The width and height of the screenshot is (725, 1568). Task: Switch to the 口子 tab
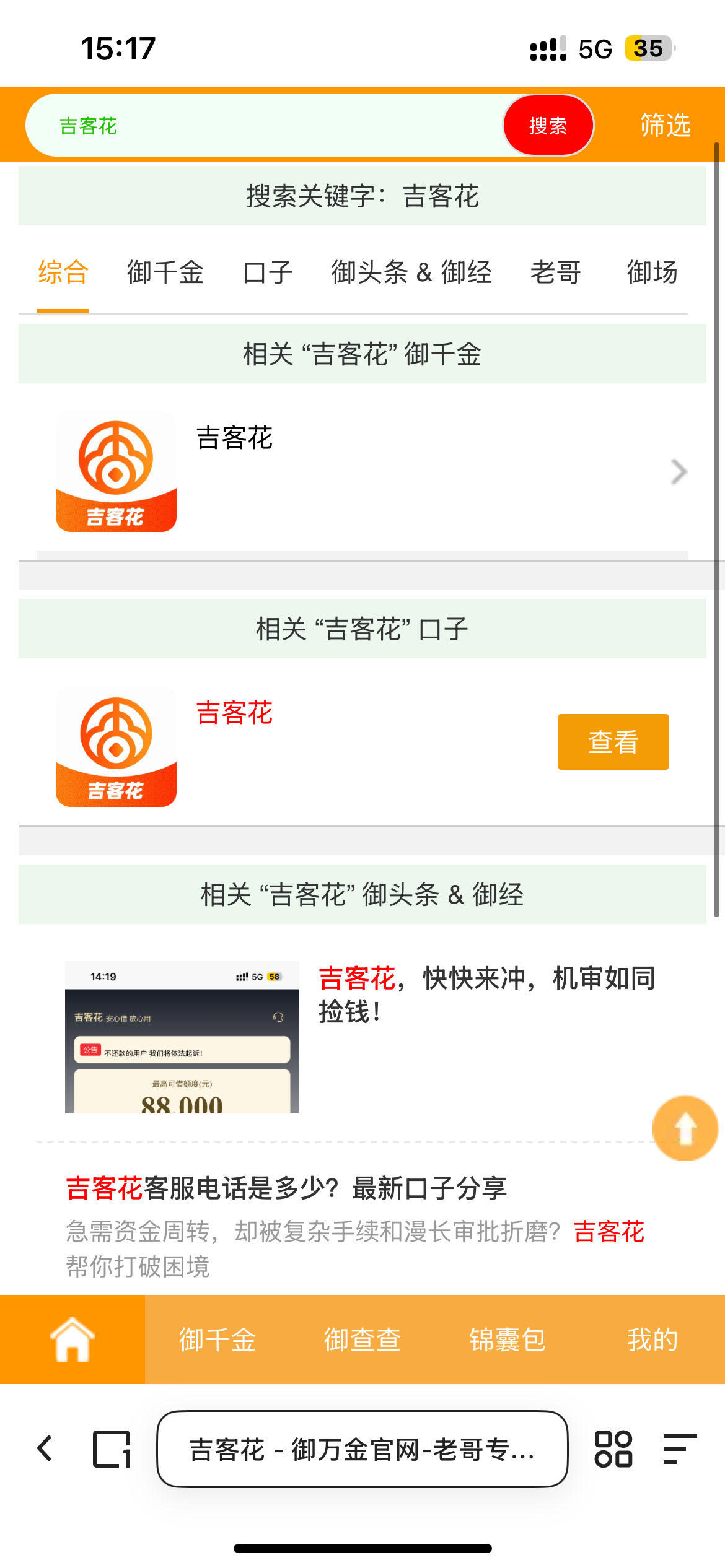click(268, 272)
